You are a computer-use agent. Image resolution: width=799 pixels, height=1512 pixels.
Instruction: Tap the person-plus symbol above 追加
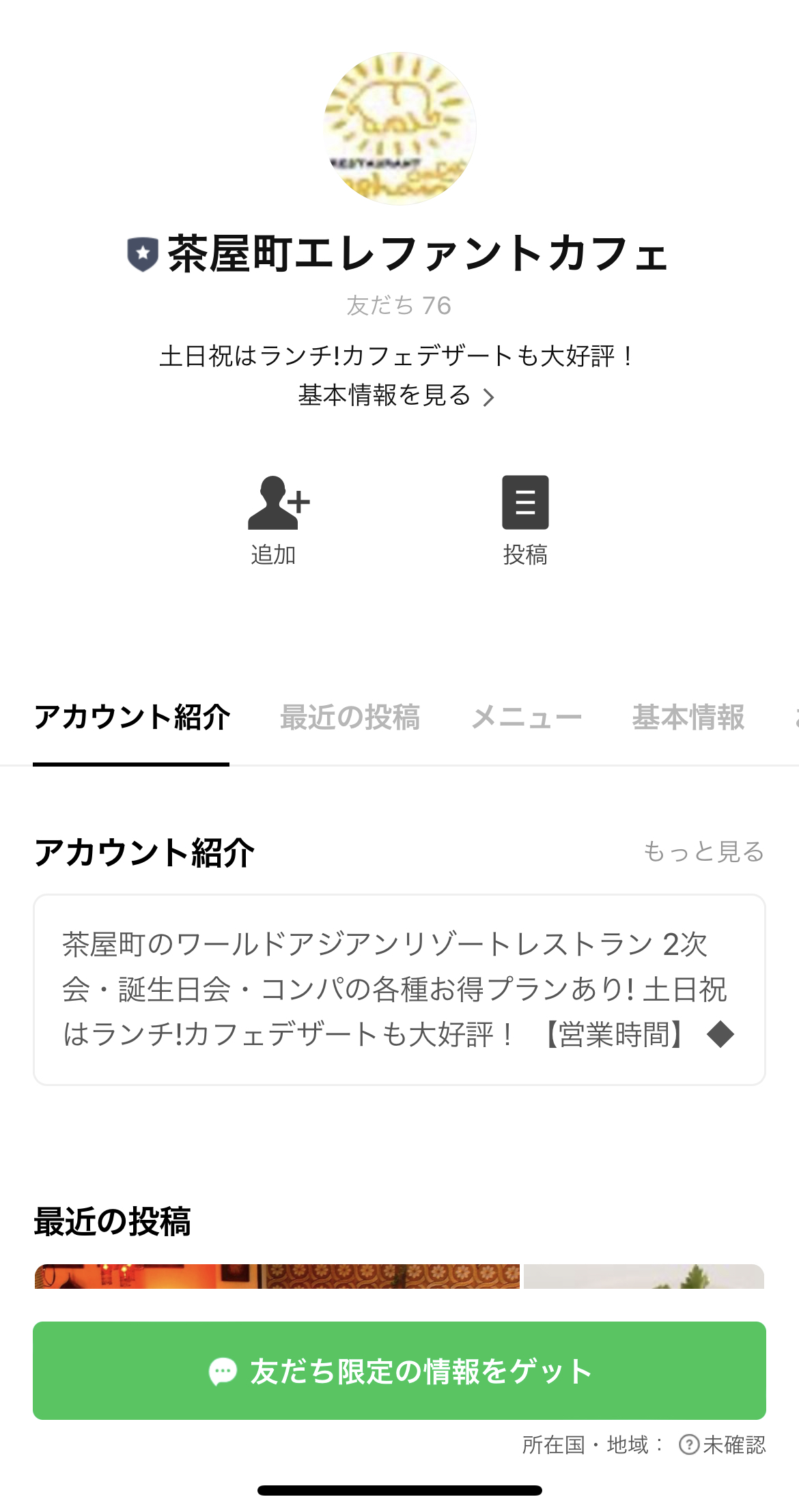click(x=276, y=502)
